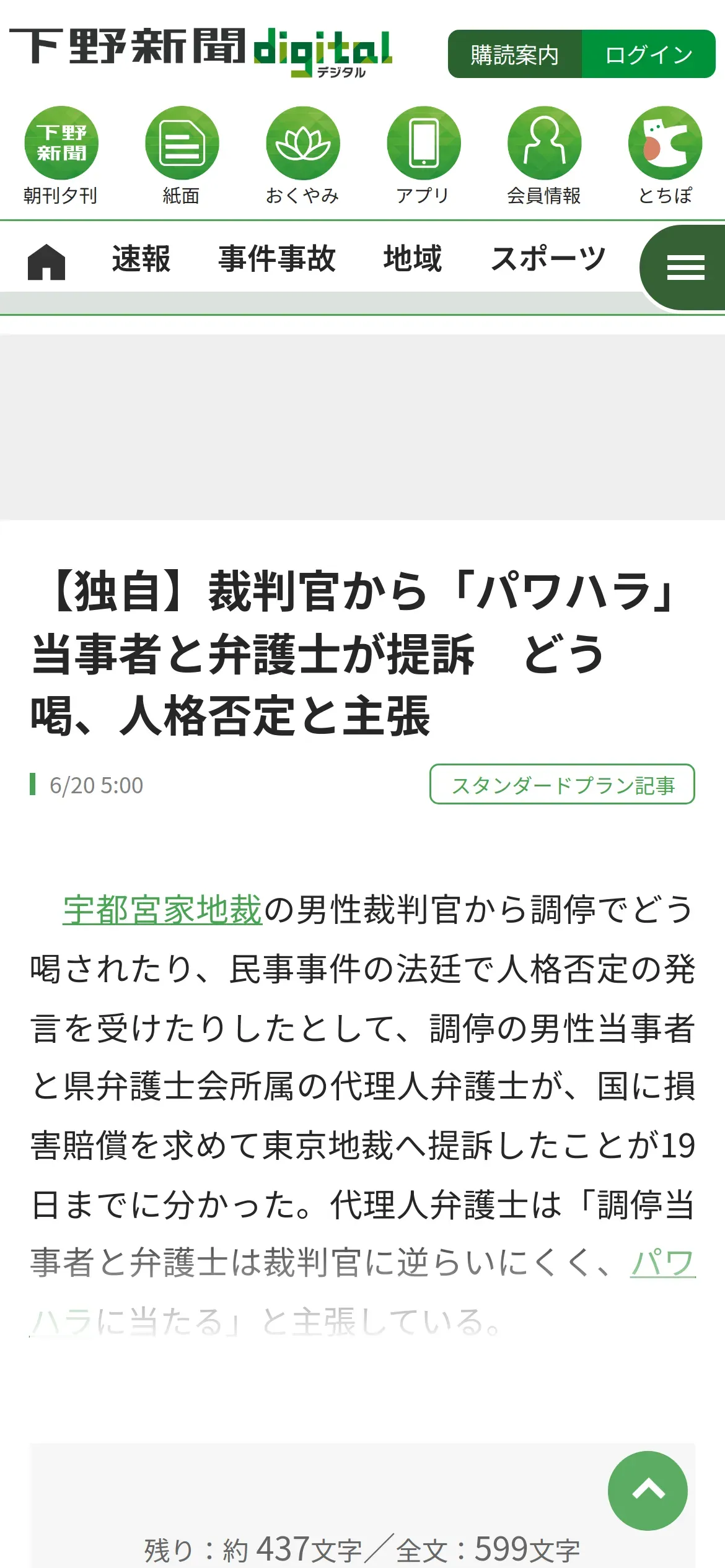
Task: Tap the ログイン button
Action: (649, 54)
